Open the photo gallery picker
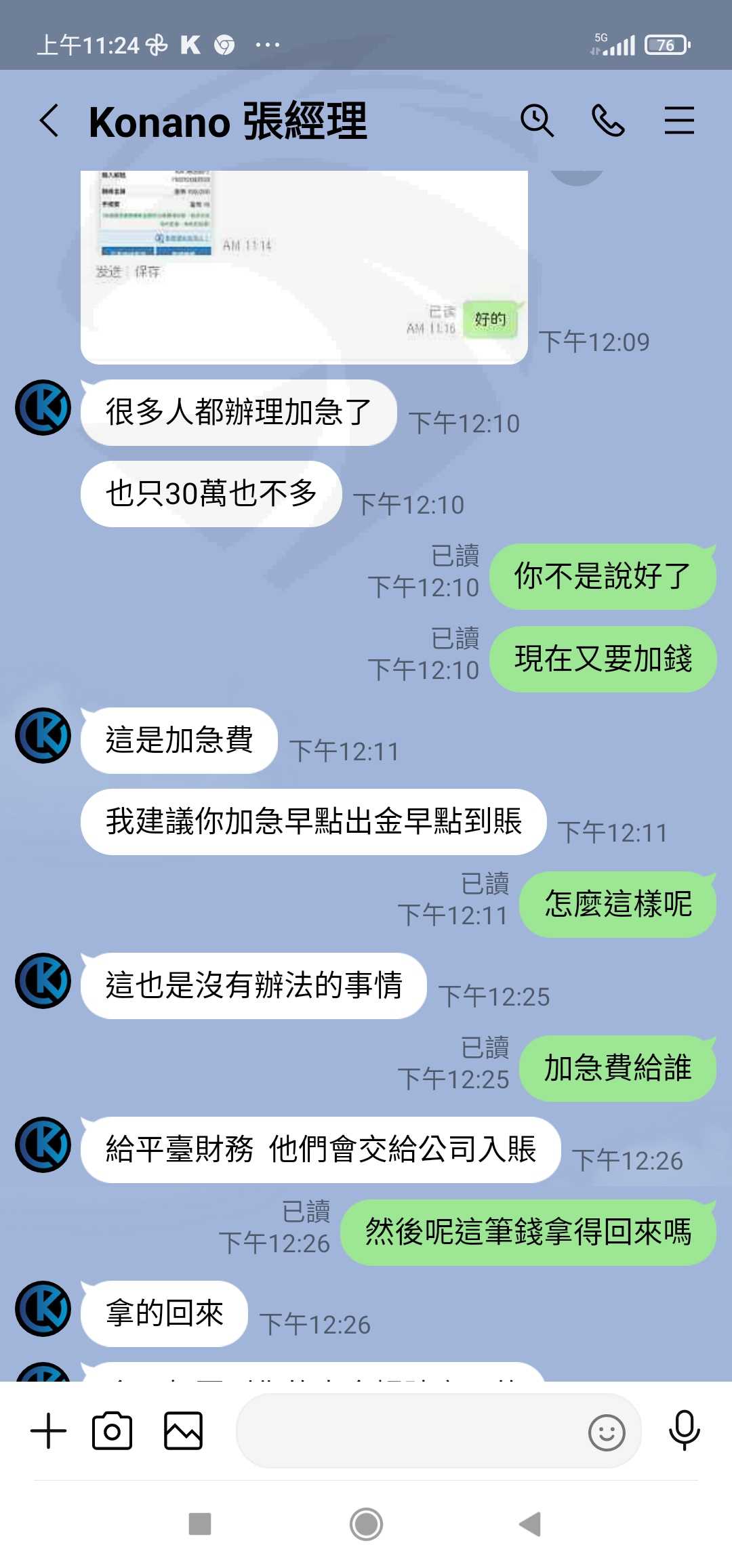The height and width of the screenshot is (1568, 732). pos(183,1431)
